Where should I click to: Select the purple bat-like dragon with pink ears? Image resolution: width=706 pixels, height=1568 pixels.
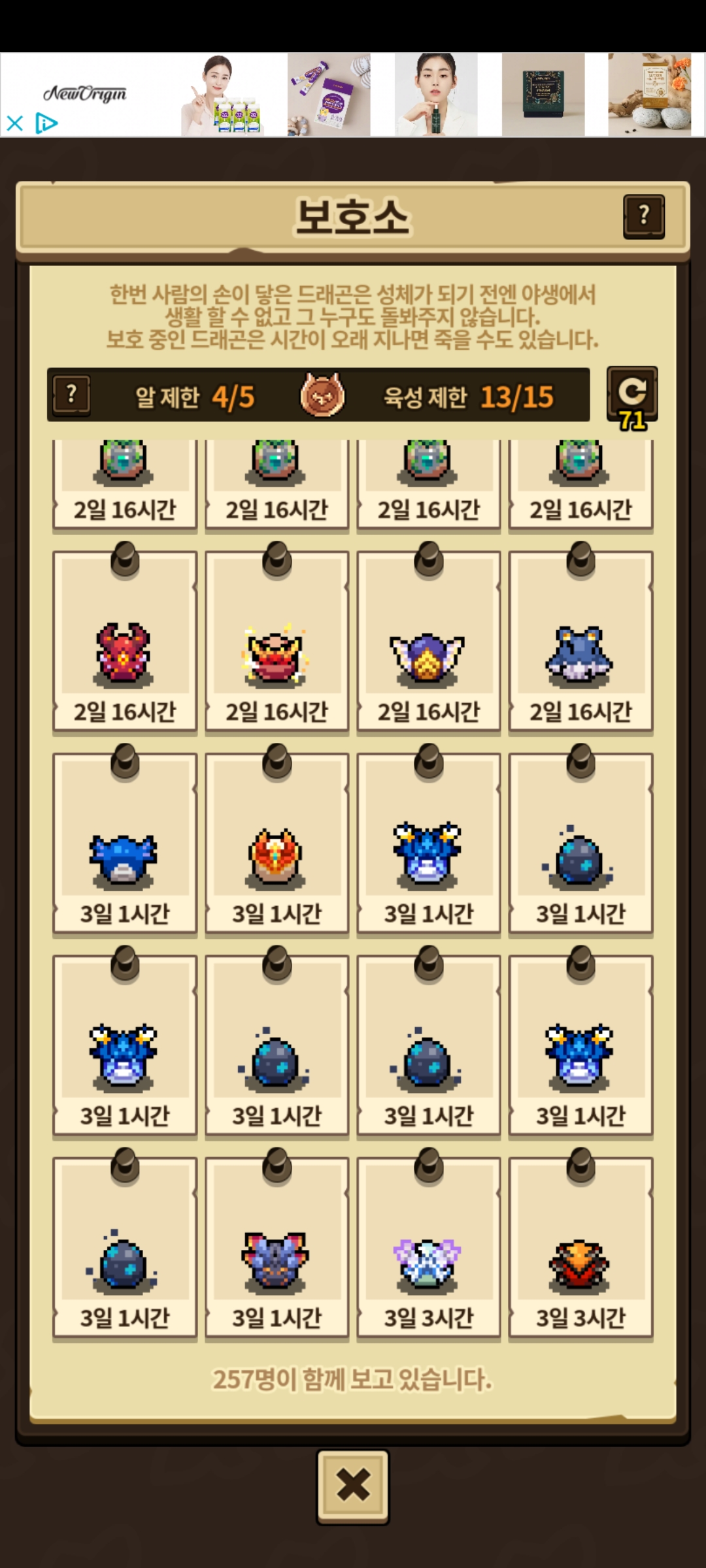pos(277,1249)
